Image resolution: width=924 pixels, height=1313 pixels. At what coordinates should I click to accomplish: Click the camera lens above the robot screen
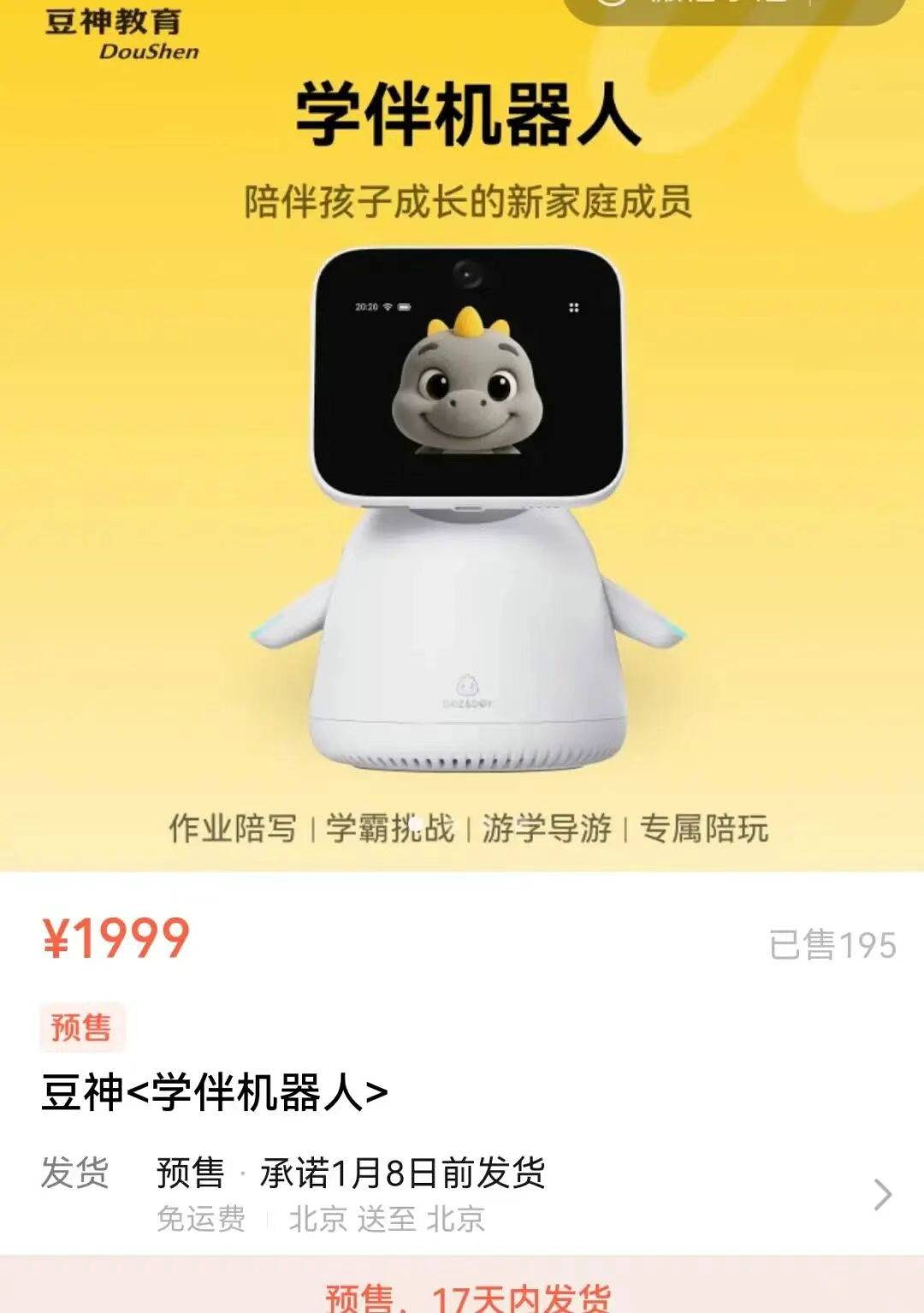click(469, 274)
